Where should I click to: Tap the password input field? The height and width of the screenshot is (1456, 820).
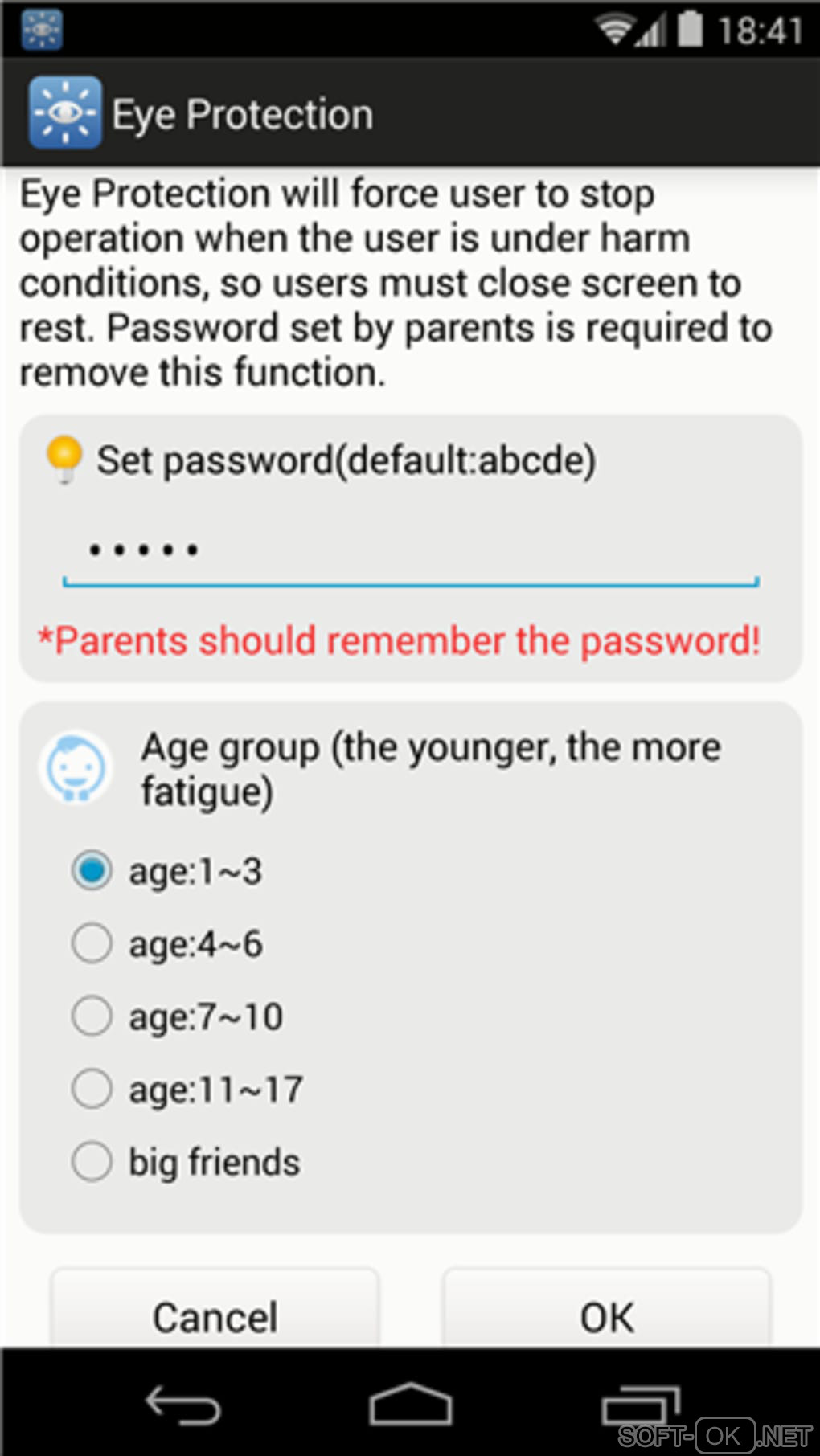[410, 553]
